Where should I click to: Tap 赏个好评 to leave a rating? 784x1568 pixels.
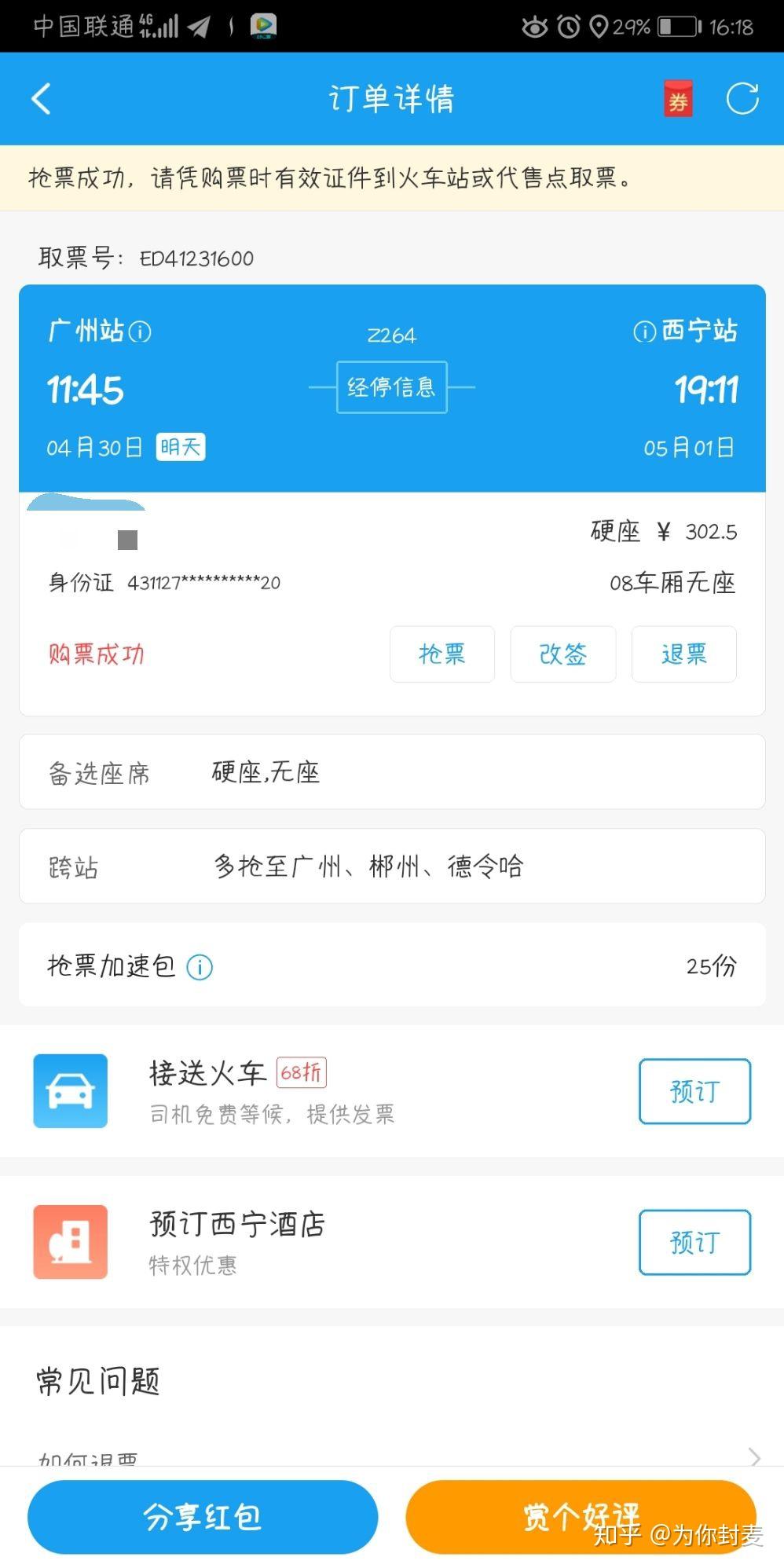tap(580, 1517)
